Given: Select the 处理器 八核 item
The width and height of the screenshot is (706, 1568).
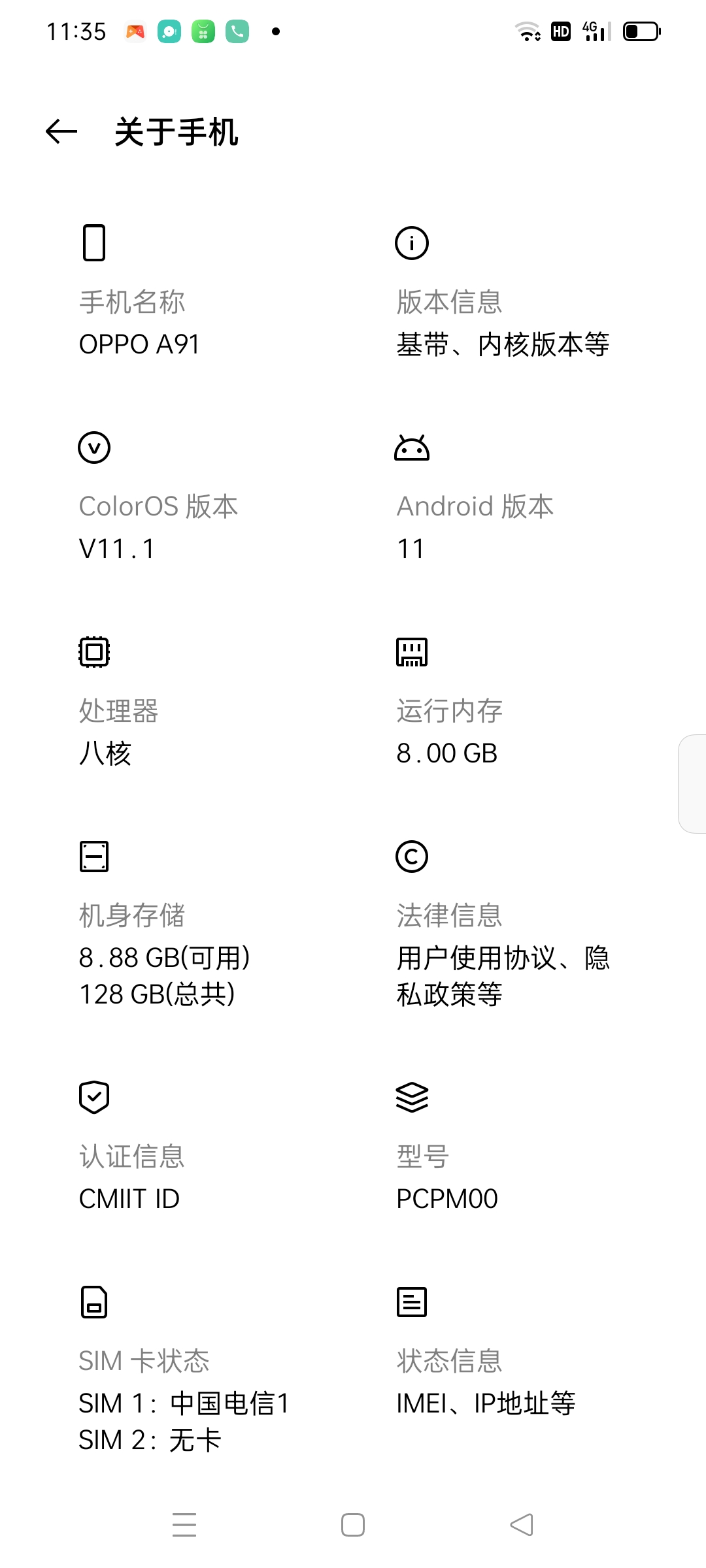Looking at the screenshot, I should 119,731.
